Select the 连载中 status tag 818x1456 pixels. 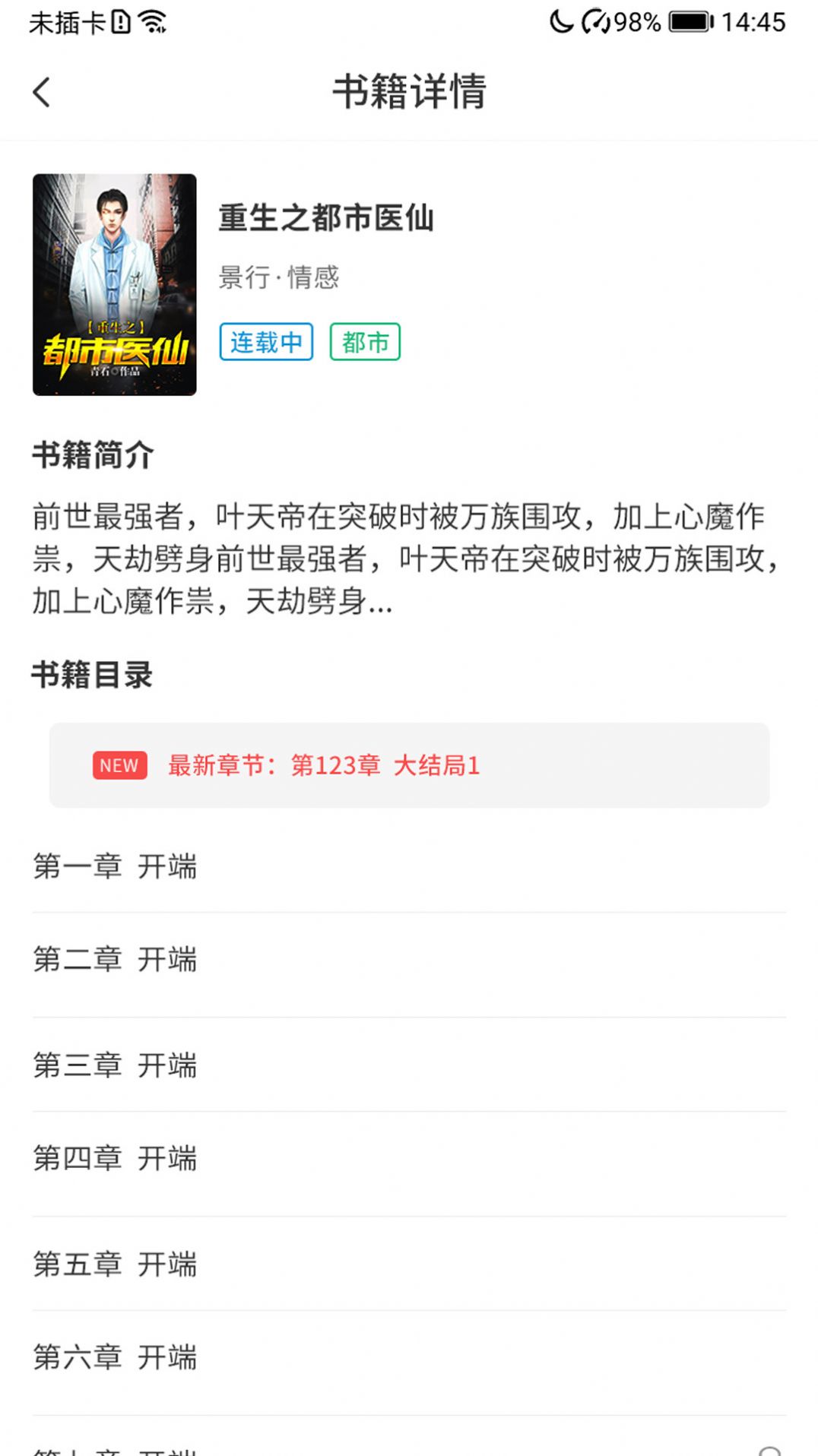[x=266, y=342]
